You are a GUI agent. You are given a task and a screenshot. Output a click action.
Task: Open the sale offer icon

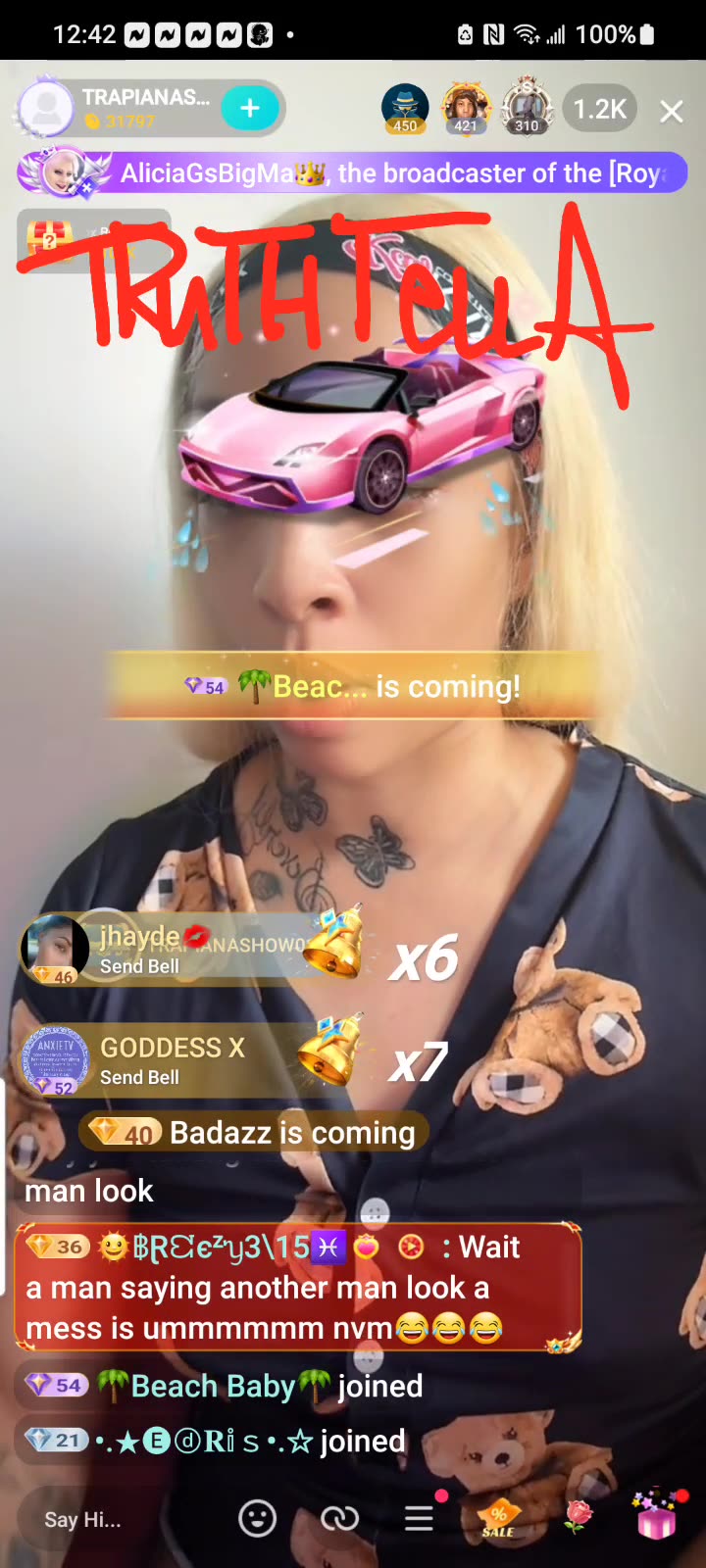pyautogui.click(x=499, y=1520)
